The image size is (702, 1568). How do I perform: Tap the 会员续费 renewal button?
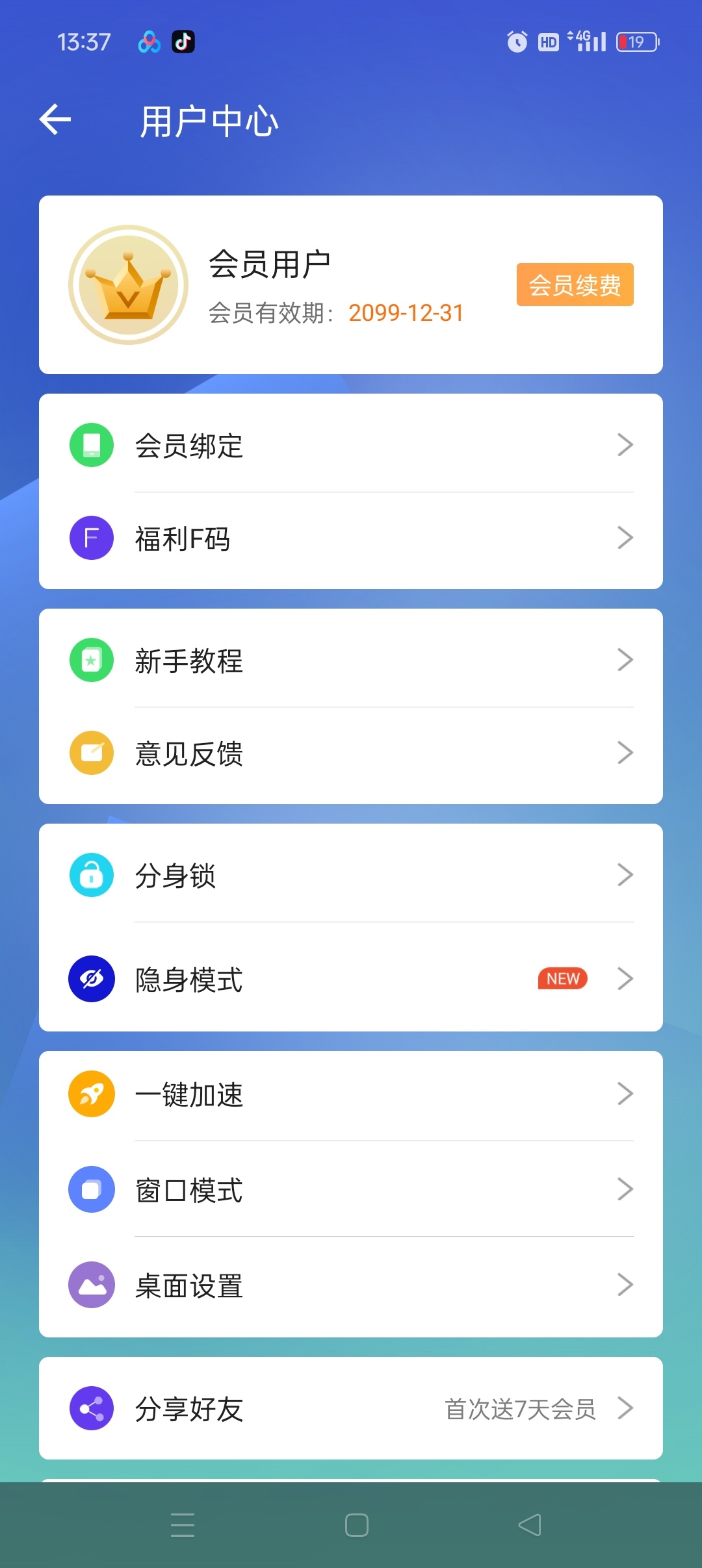coord(574,285)
